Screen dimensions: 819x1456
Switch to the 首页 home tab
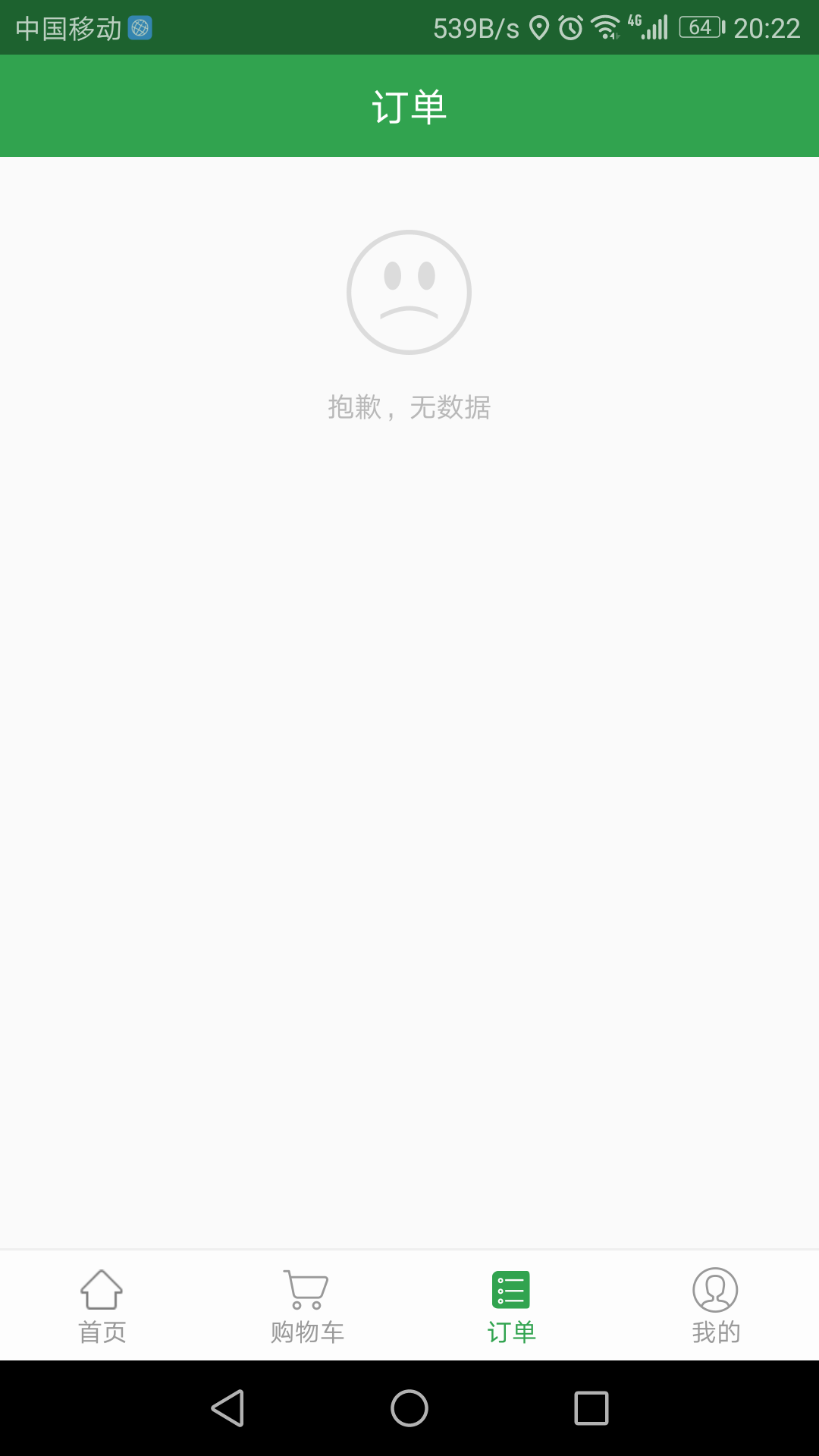point(102,1306)
